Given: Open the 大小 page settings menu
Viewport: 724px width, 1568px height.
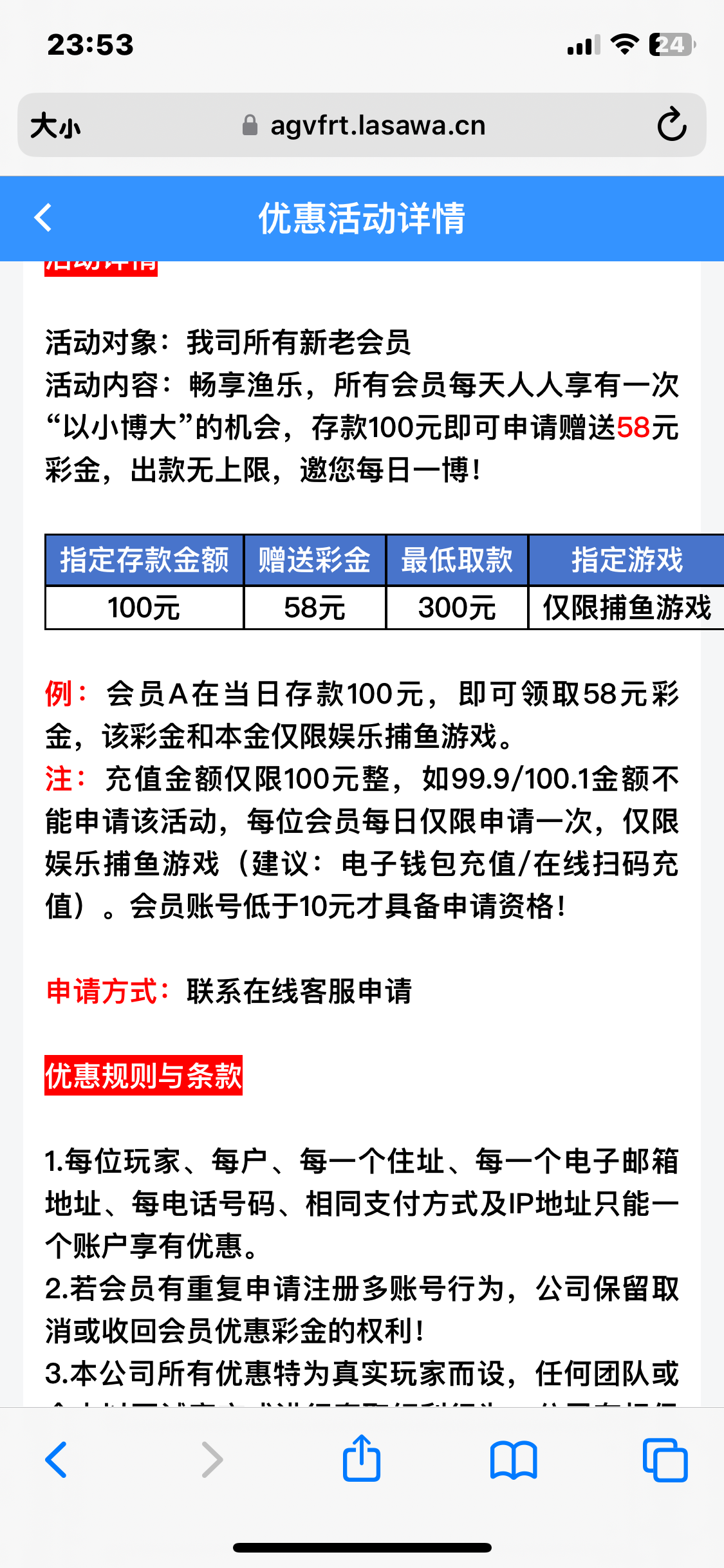Looking at the screenshot, I should (x=57, y=126).
